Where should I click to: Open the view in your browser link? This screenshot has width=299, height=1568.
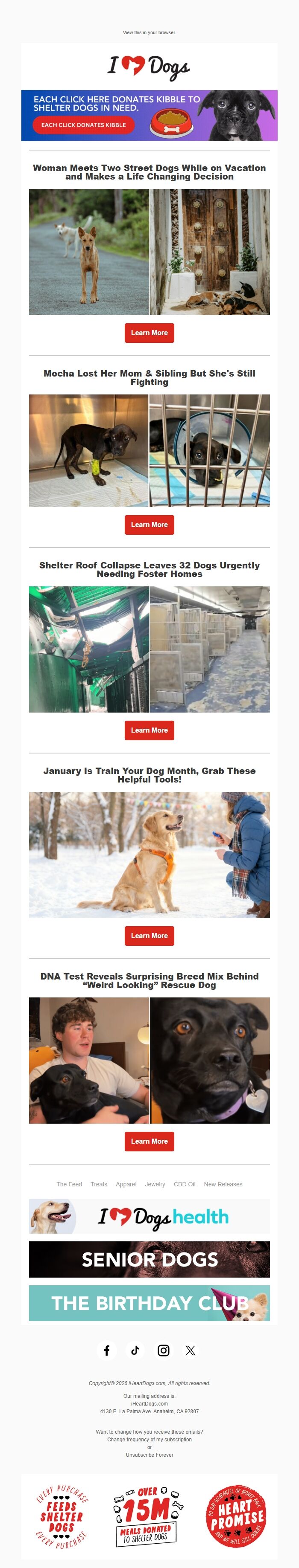pos(149,33)
